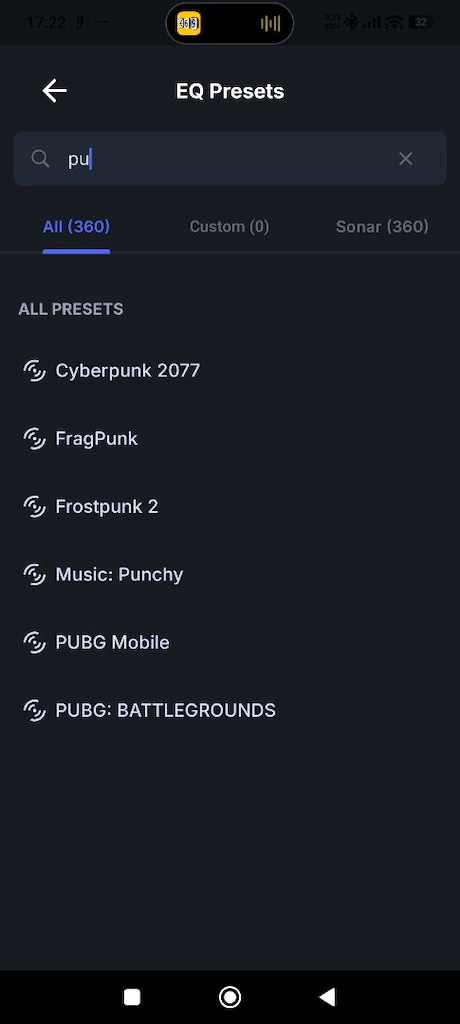
Task: Clear the search text with the X
Action: 406,159
